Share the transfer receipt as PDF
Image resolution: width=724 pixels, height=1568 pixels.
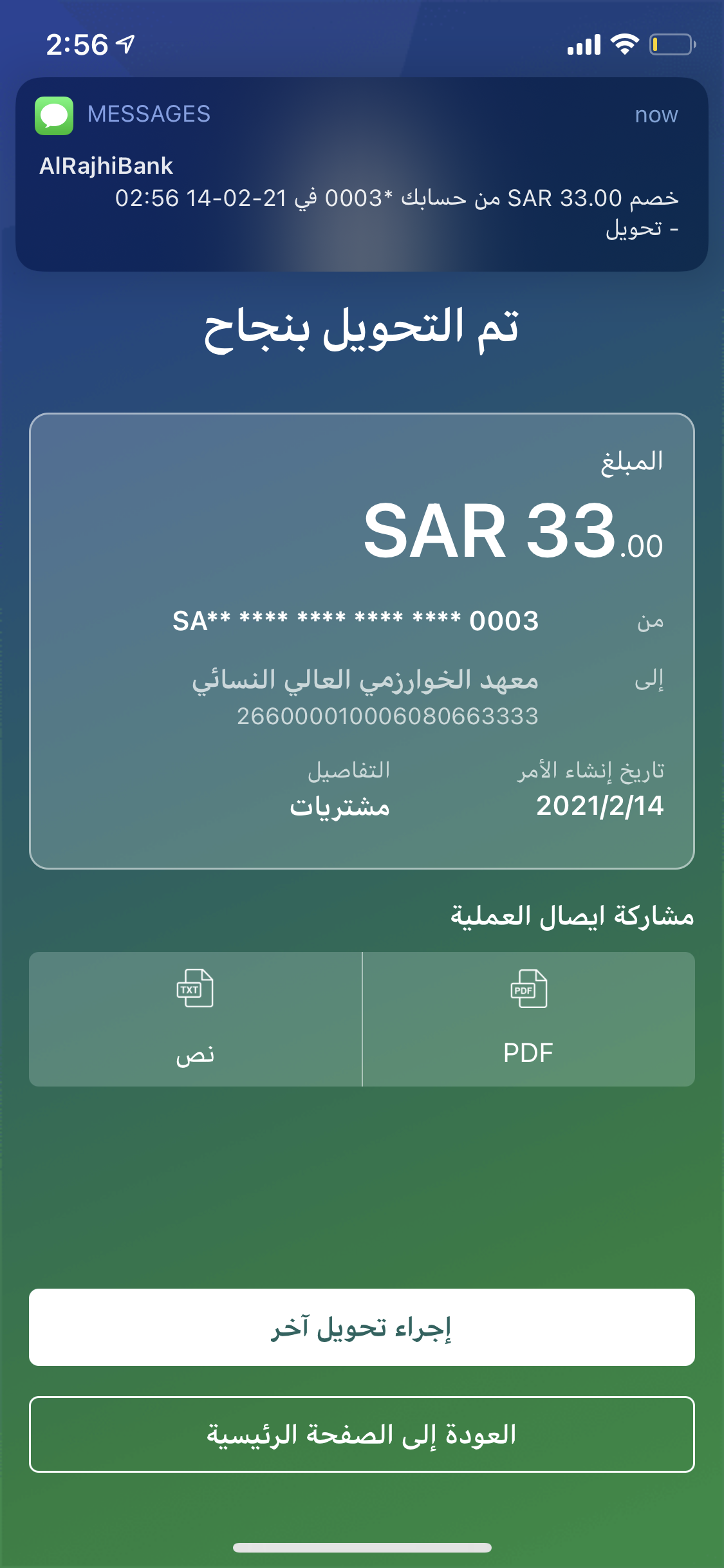point(528,1019)
